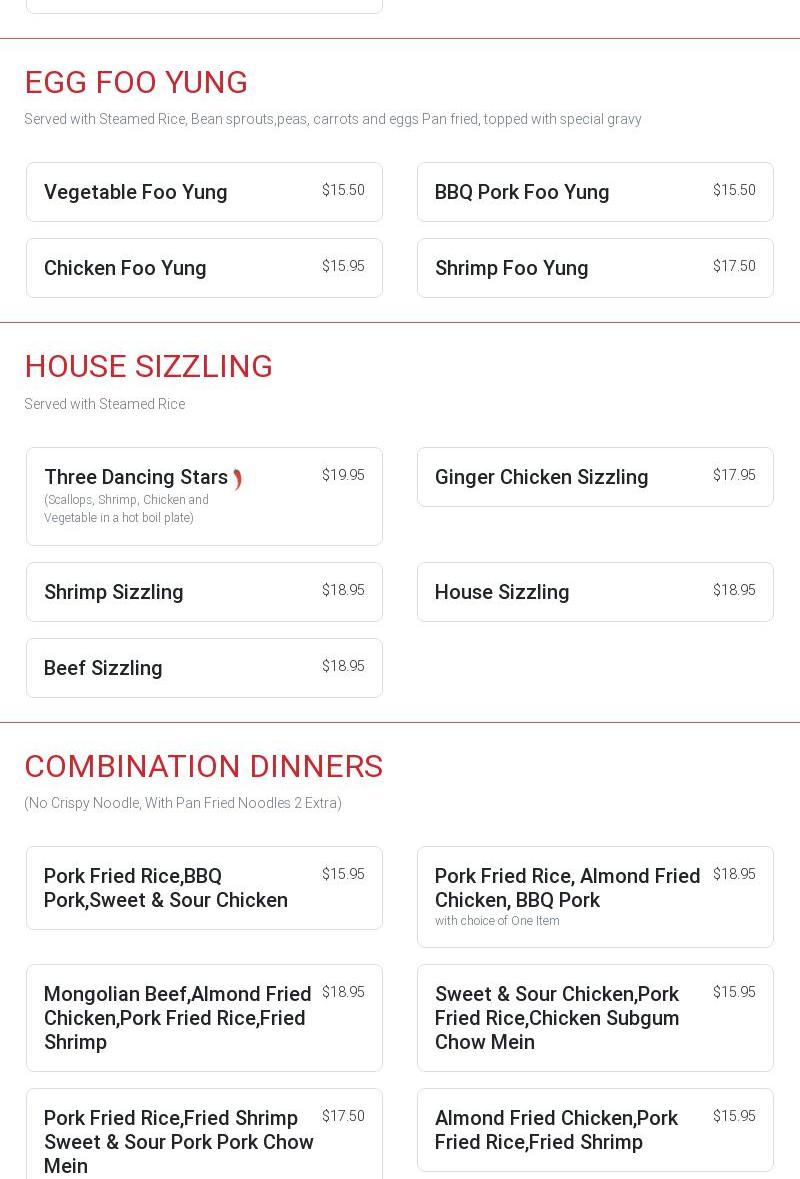Screen dimensions: 800x1179
Task: Tap the Chicken Foo Yung card
Action: tap(204, 268)
